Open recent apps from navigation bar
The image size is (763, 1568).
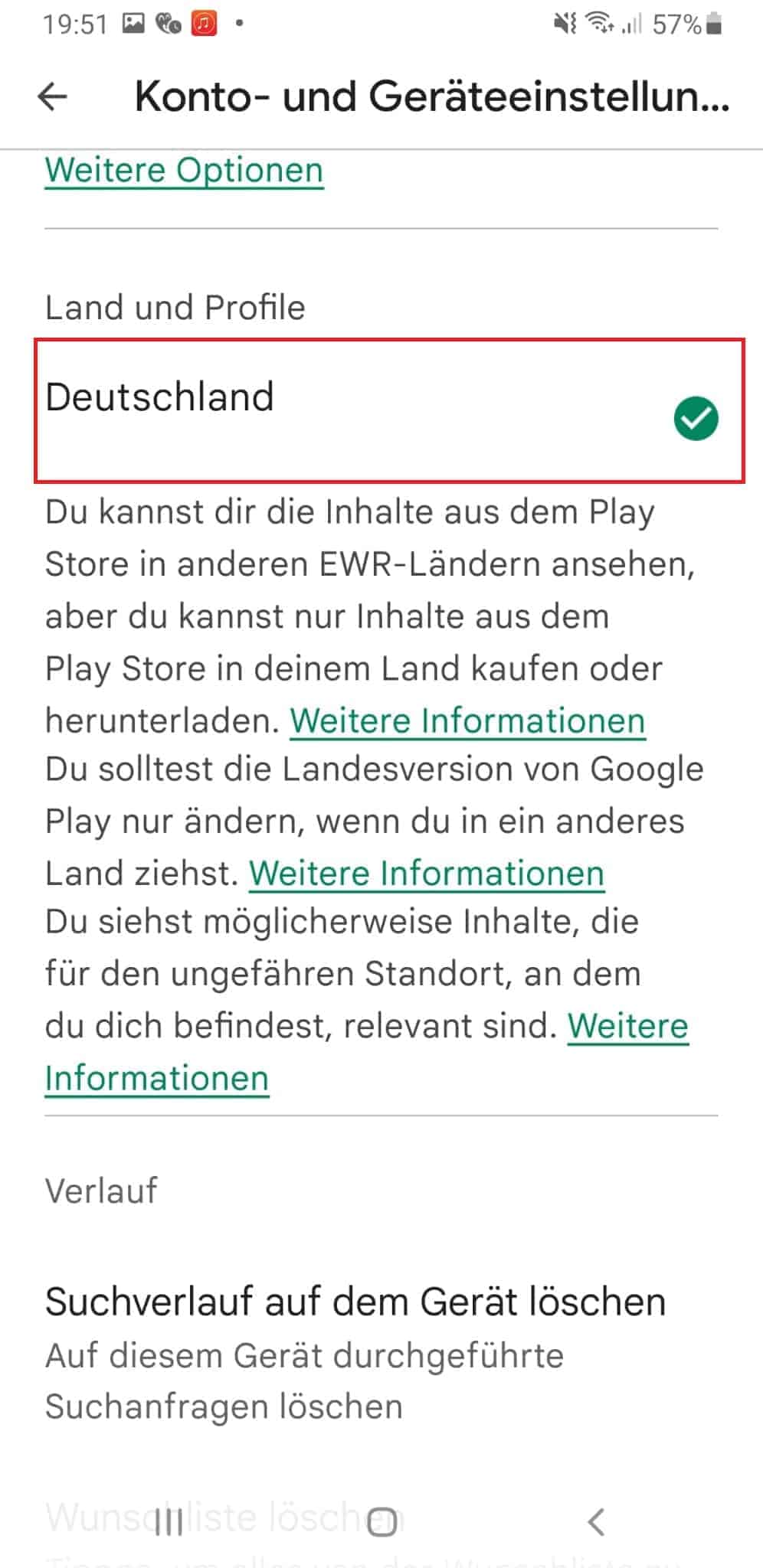coord(169,1522)
